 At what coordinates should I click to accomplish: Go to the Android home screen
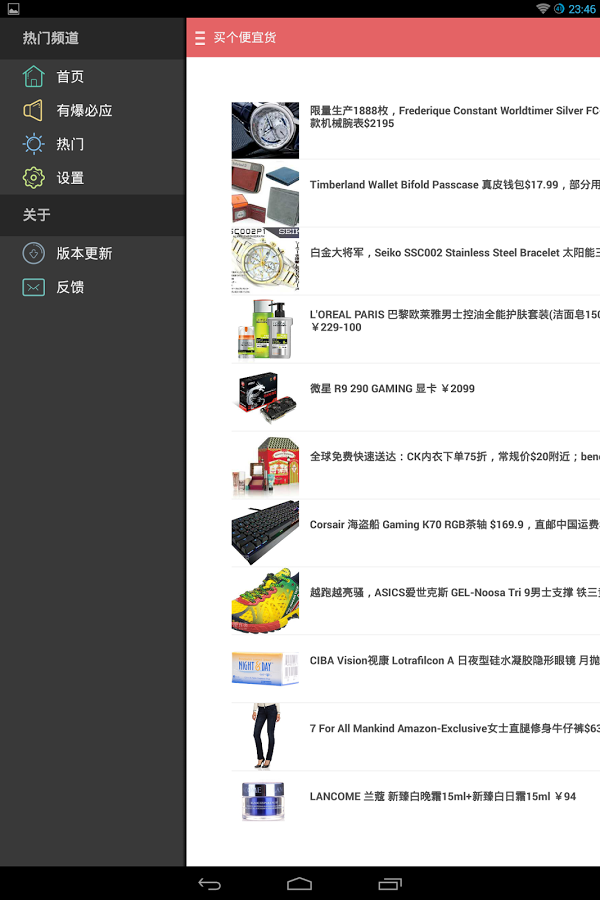[299, 884]
